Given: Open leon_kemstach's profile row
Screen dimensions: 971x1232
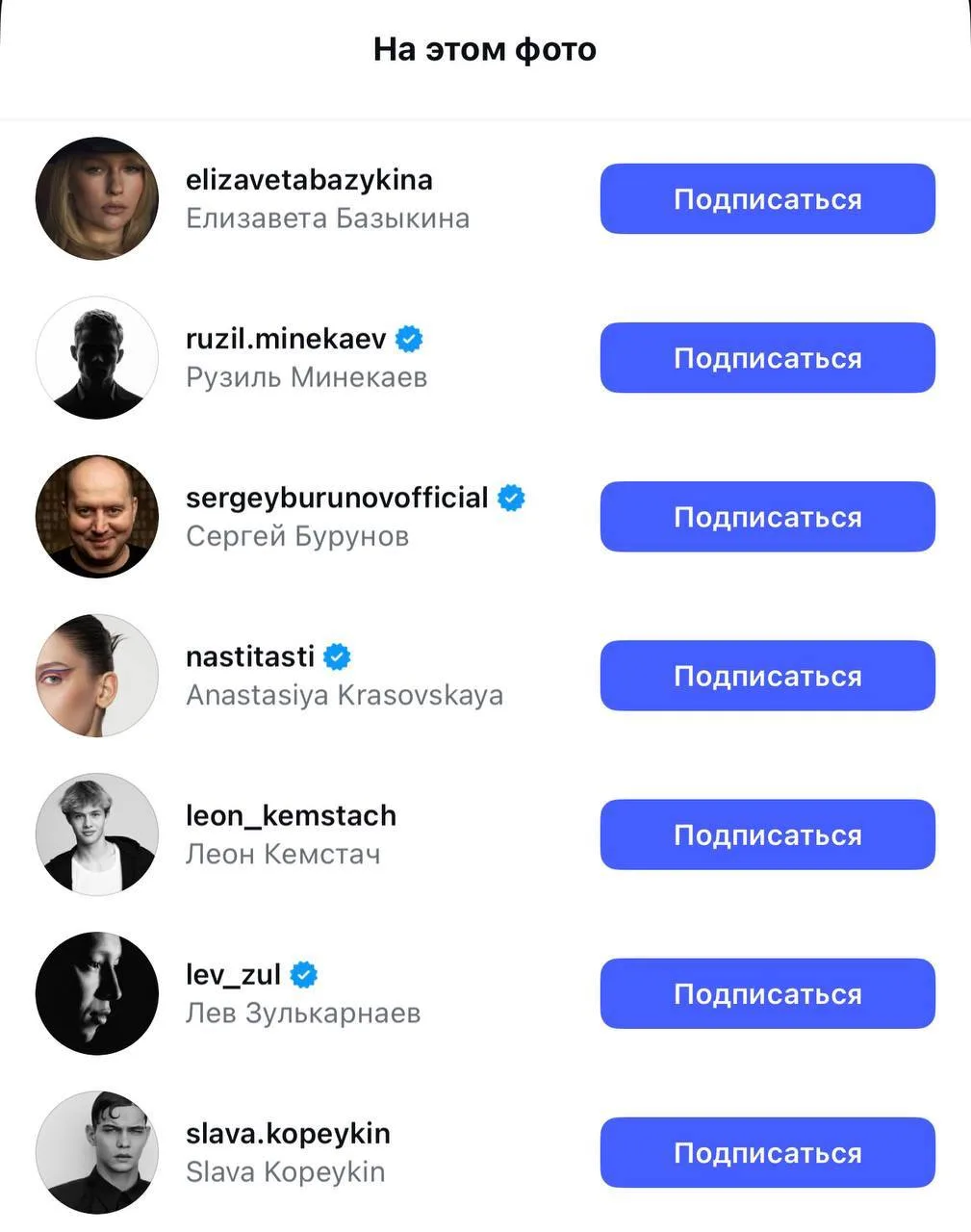Looking at the screenshot, I should tap(291, 816).
